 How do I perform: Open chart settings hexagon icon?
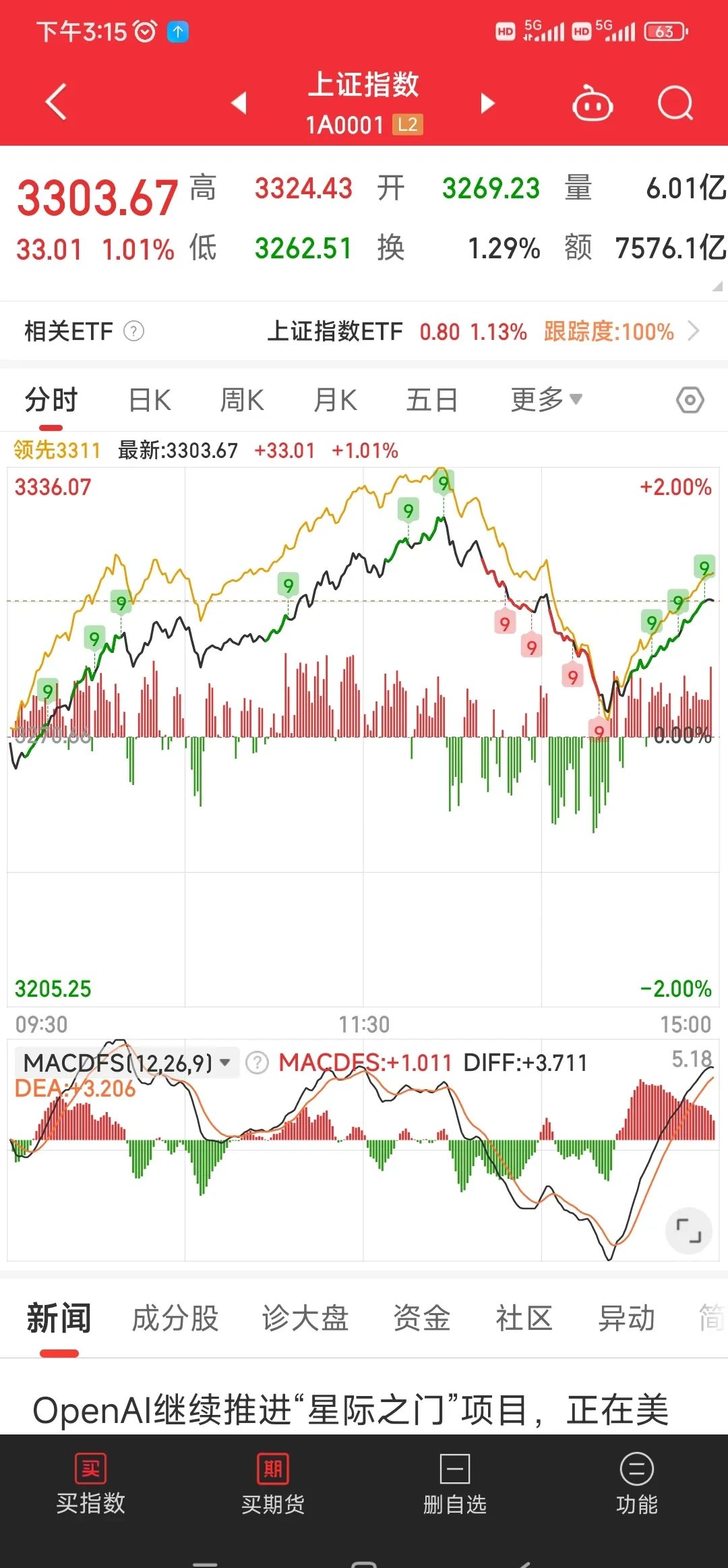pos(690,401)
